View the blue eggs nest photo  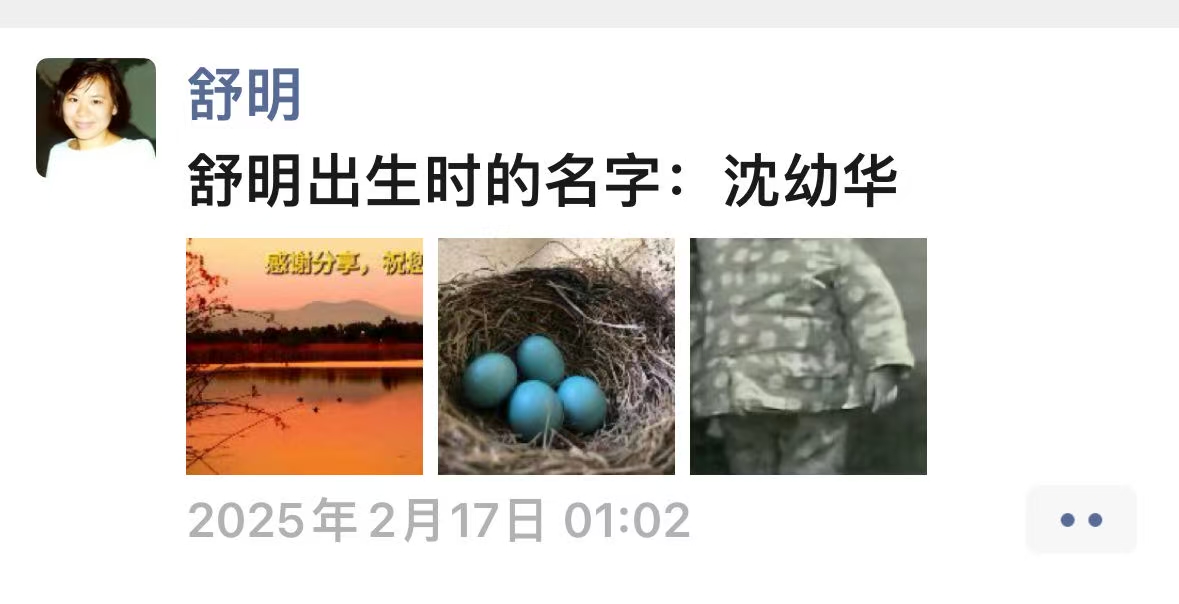pos(556,356)
